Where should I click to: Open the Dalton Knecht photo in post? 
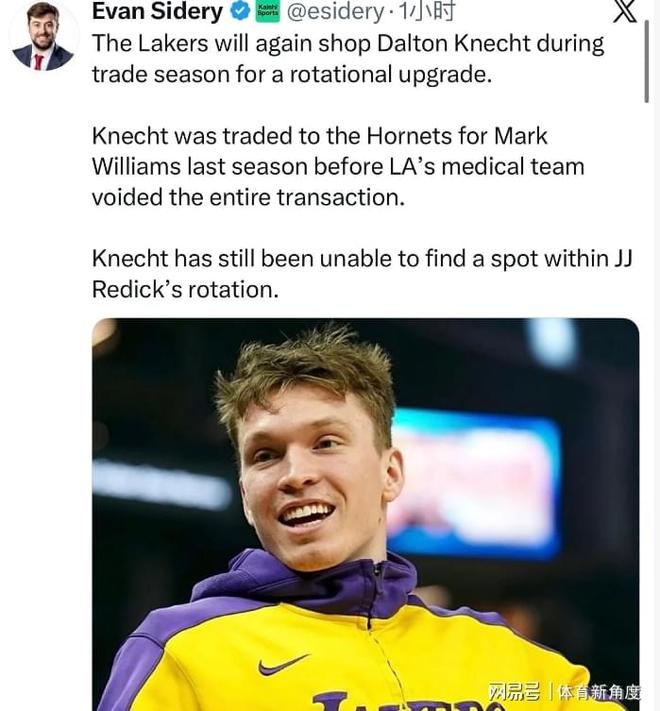(365, 514)
